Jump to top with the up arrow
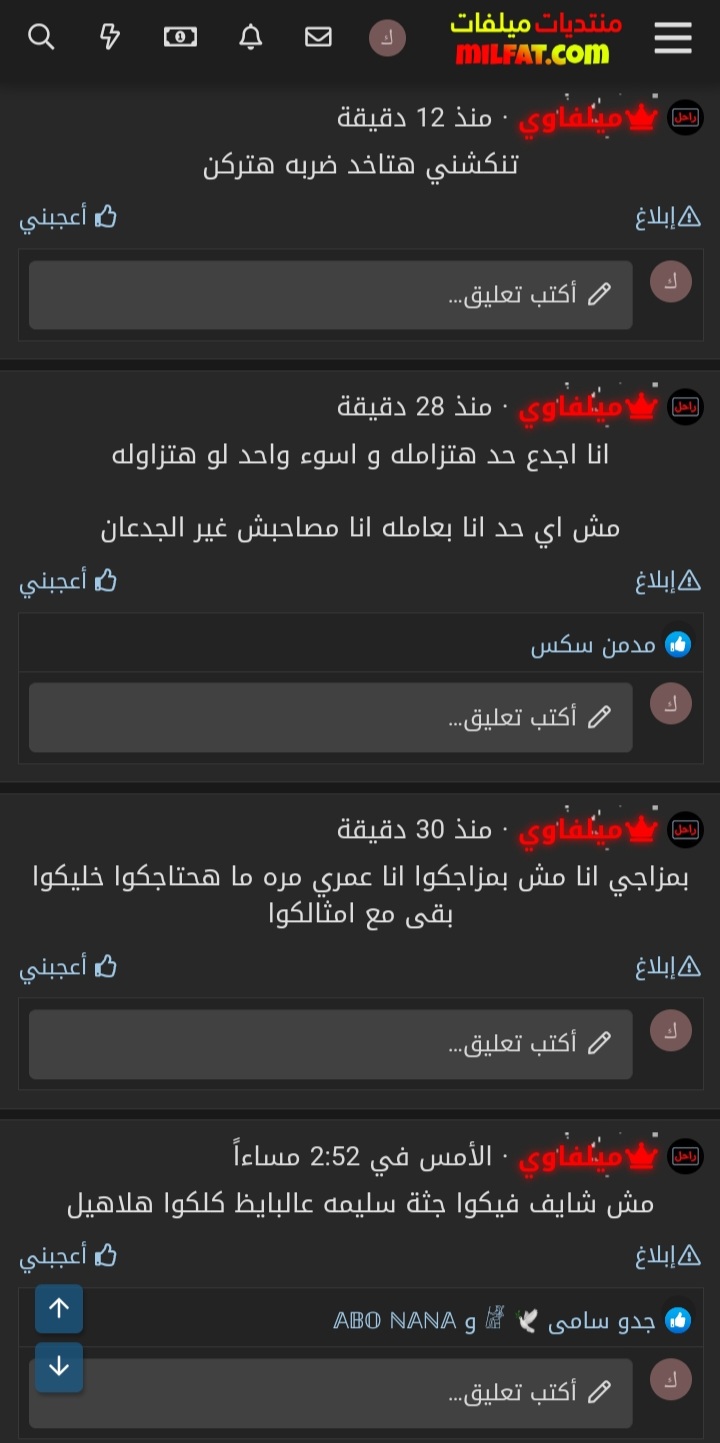This screenshot has height=1443, width=720. [x=59, y=1308]
